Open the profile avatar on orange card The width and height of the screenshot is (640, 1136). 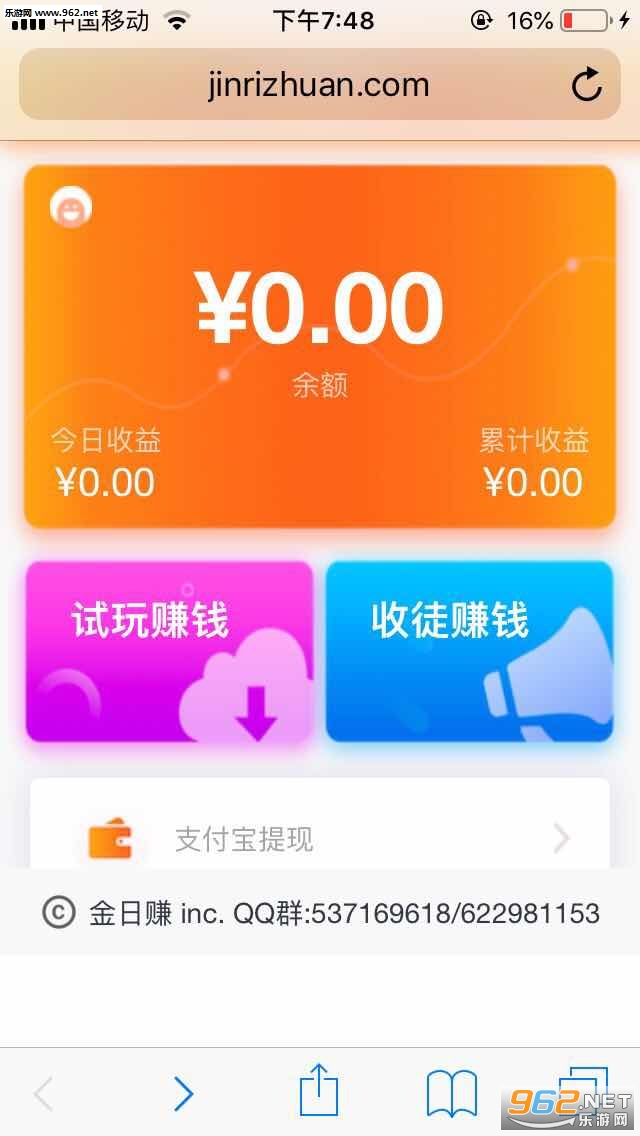coord(71,207)
